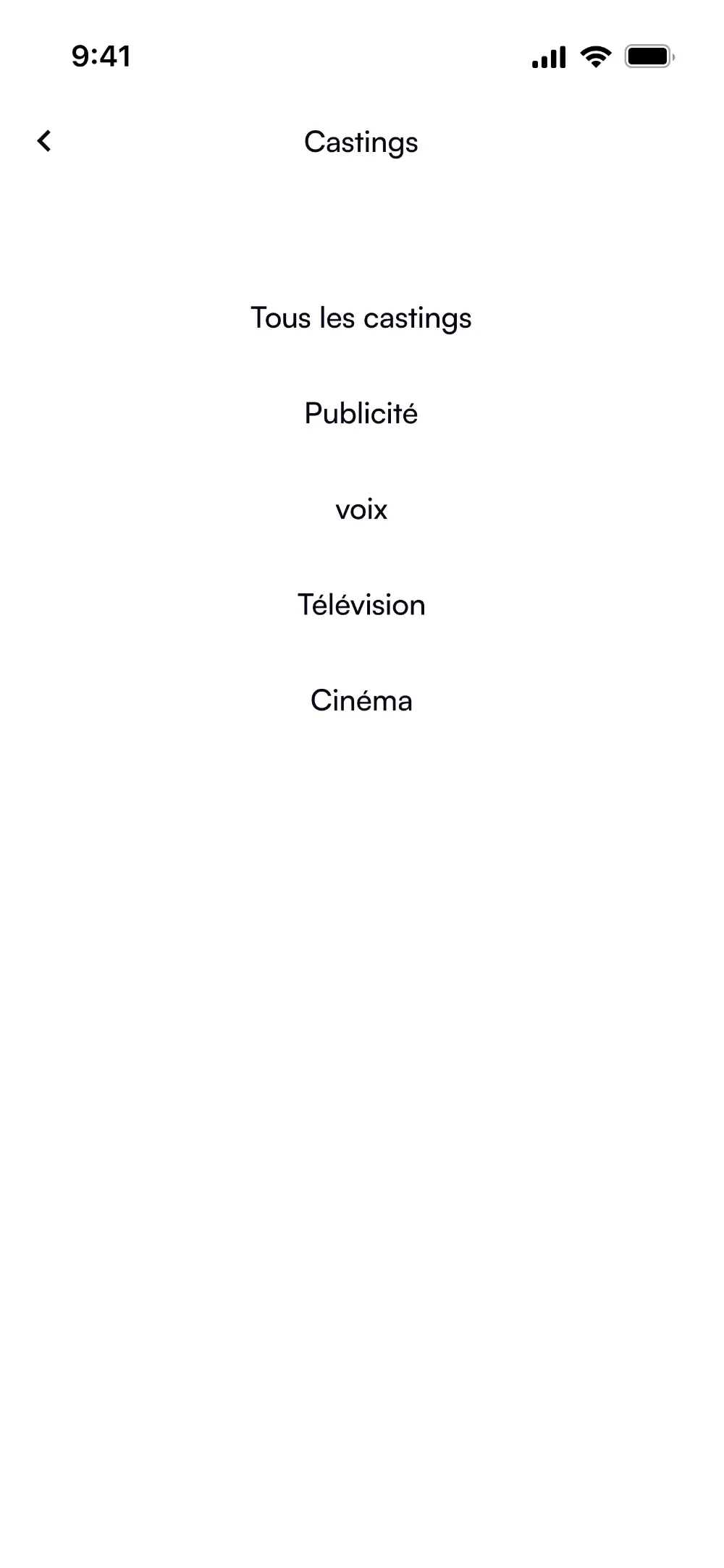Screen dimensions: 724x1568
Task: Go back using the arrow icon
Action: click(44, 141)
